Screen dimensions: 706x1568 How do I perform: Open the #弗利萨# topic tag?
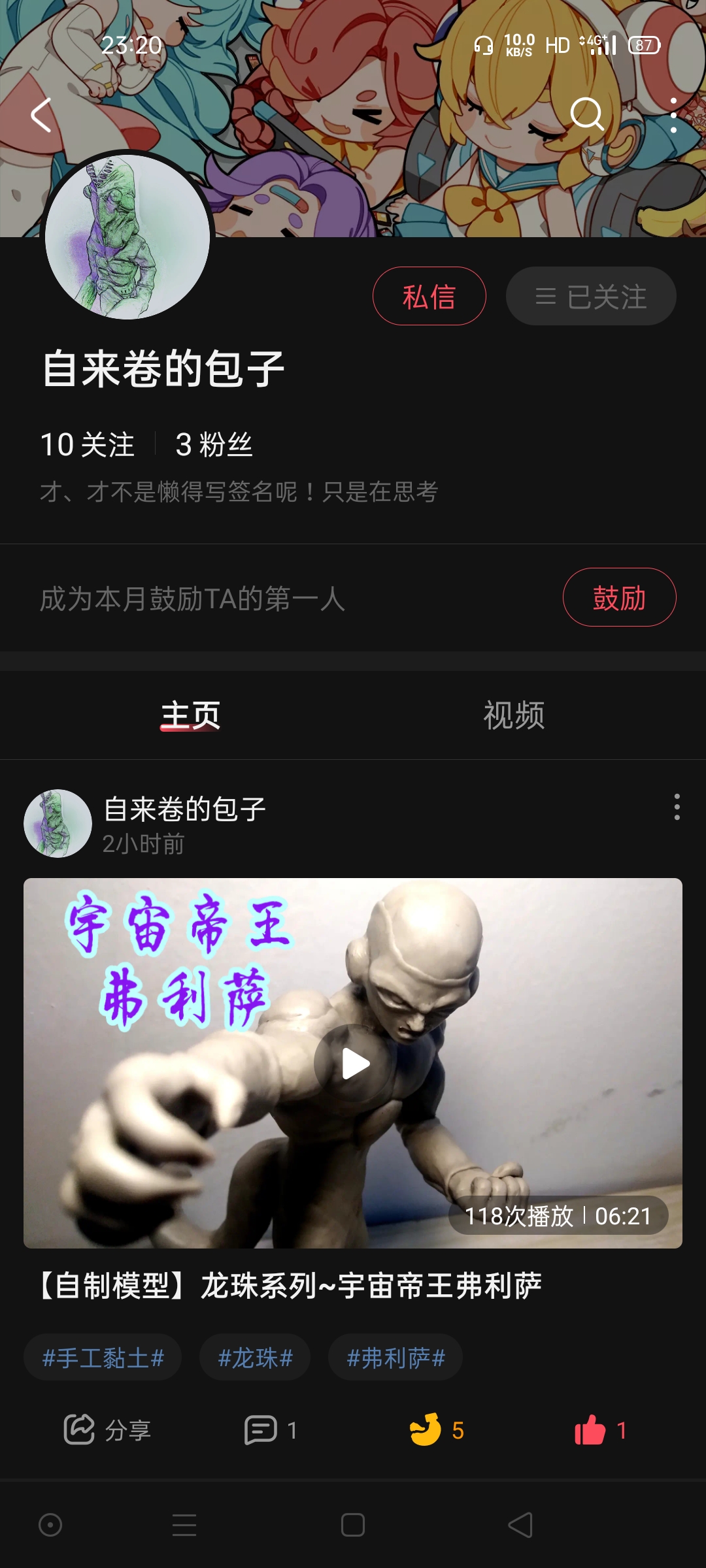click(395, 1358)
